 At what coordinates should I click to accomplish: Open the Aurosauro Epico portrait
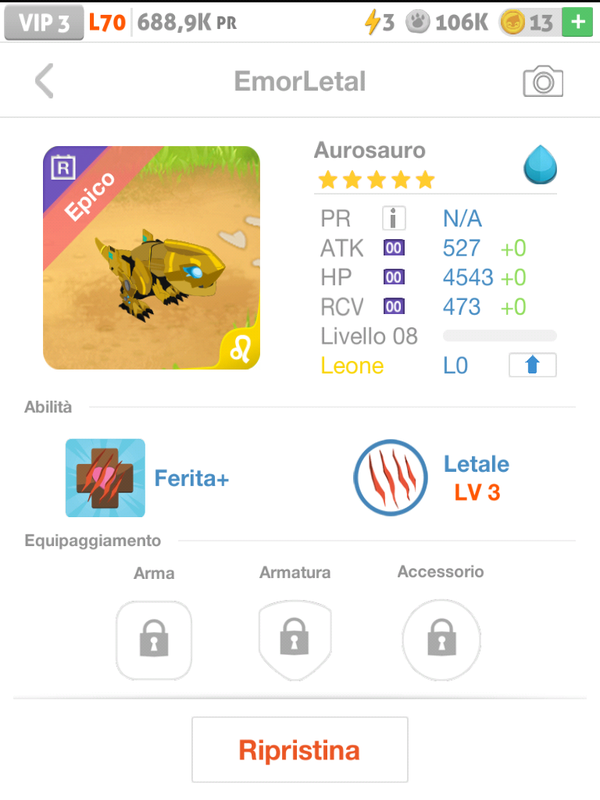151,258
